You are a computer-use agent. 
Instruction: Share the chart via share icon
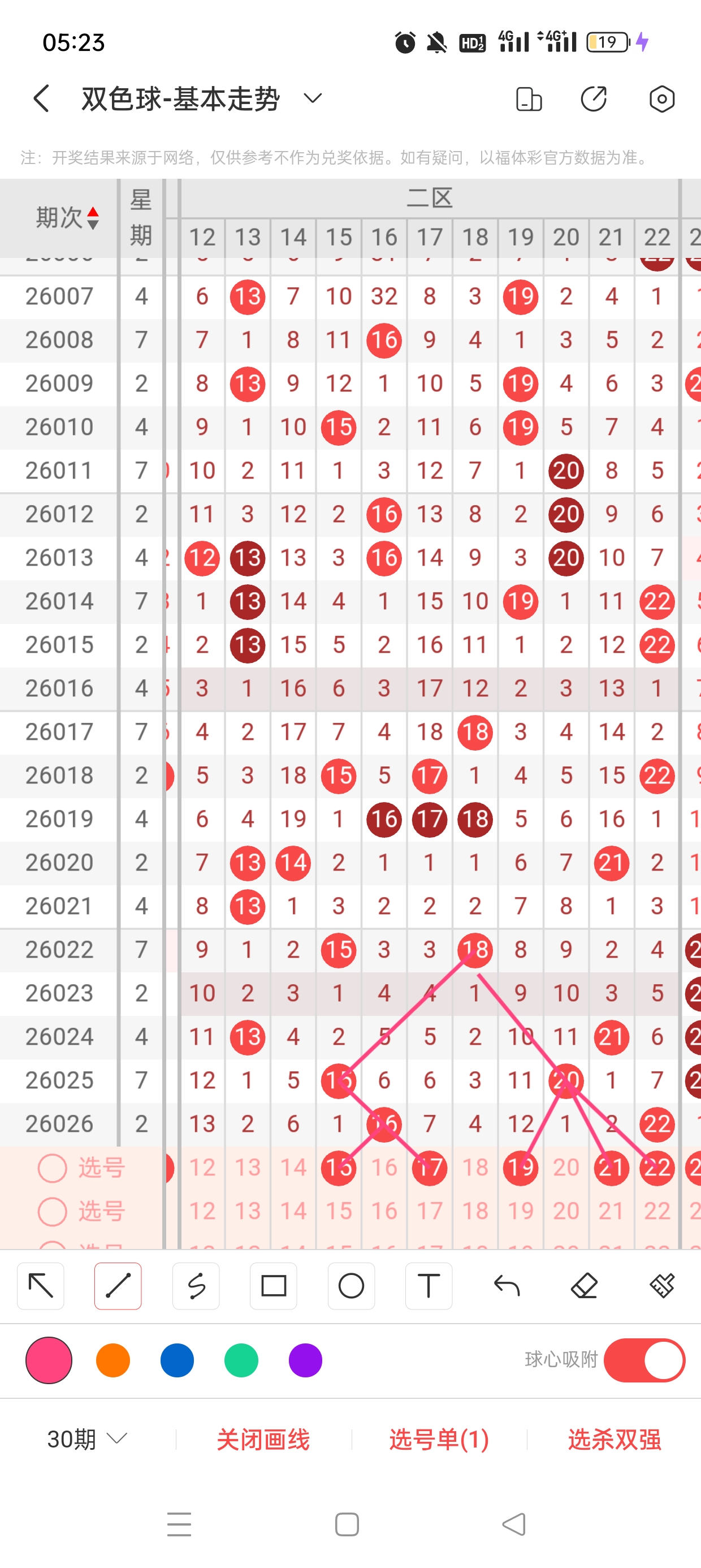tap(594, 98)
